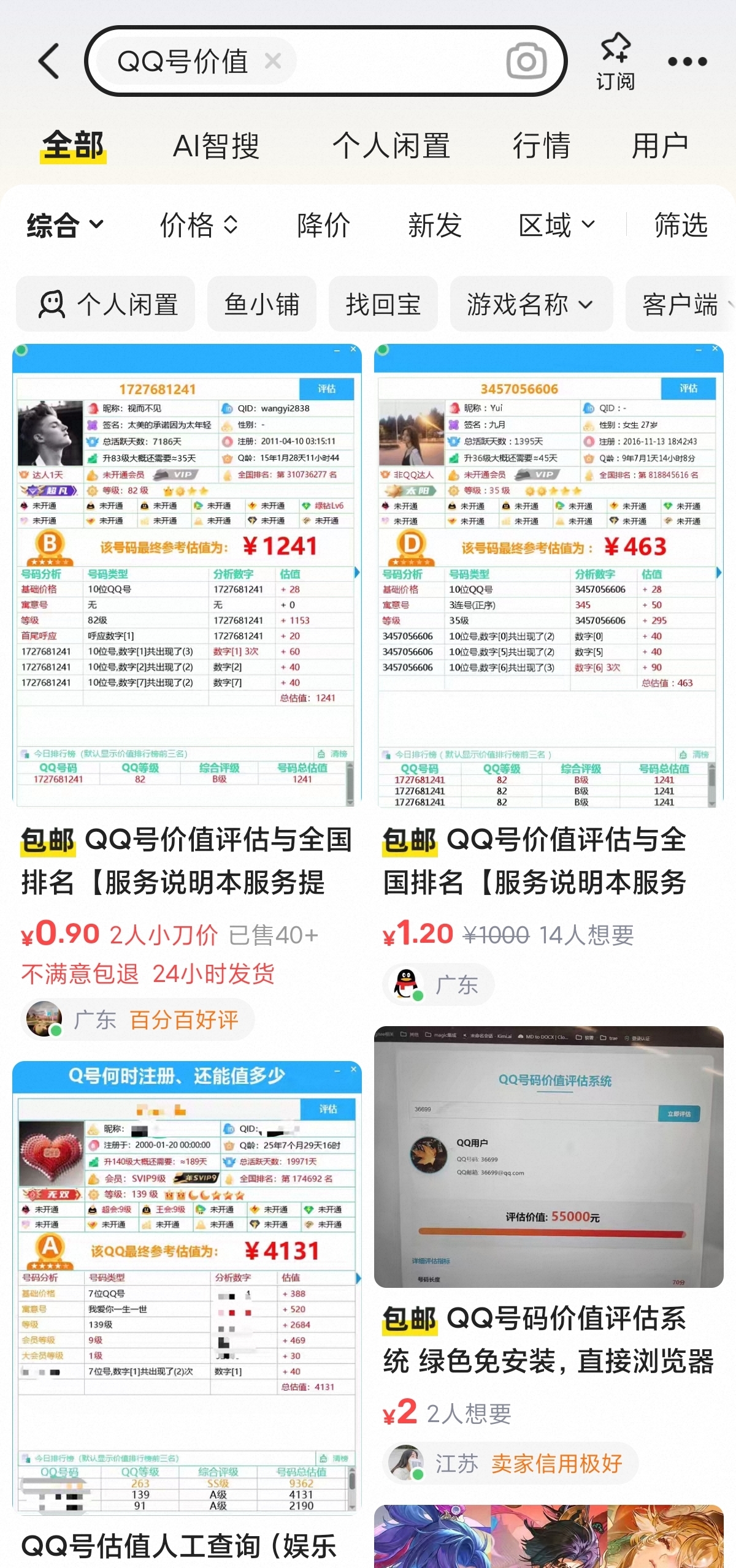Subscribe with the 订阅 button
Image resolution: width=736 pixels, height=1568 pixels.
(615, 61)
